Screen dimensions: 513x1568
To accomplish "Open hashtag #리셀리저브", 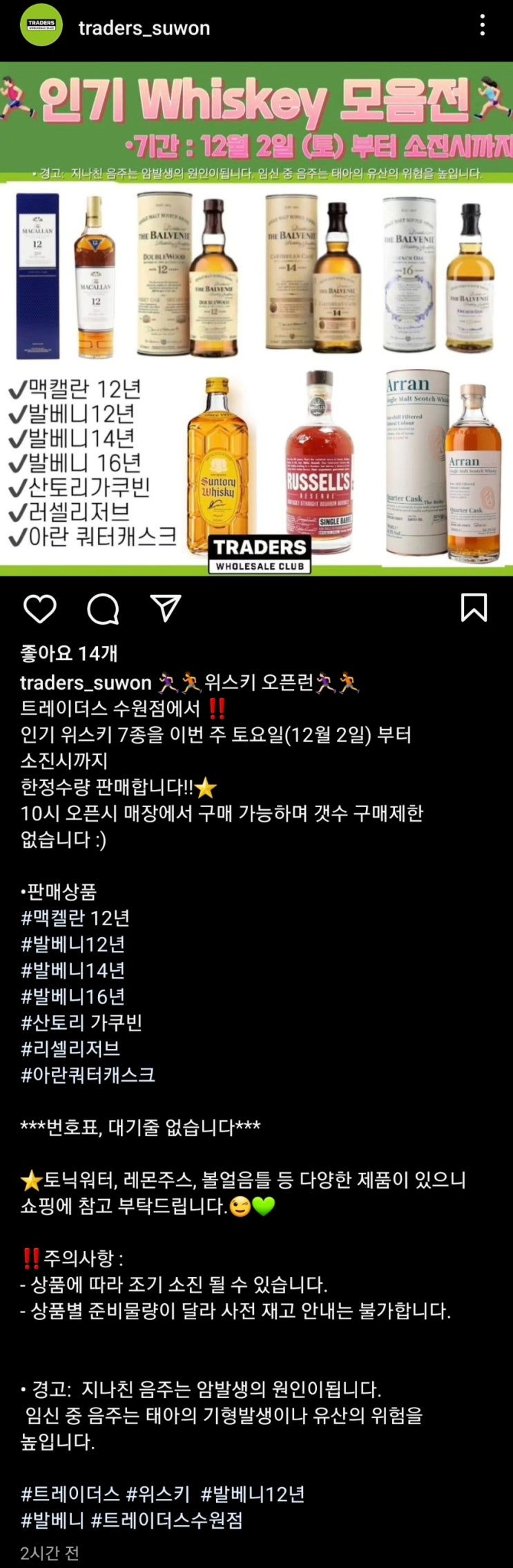I will (70, 1049).
